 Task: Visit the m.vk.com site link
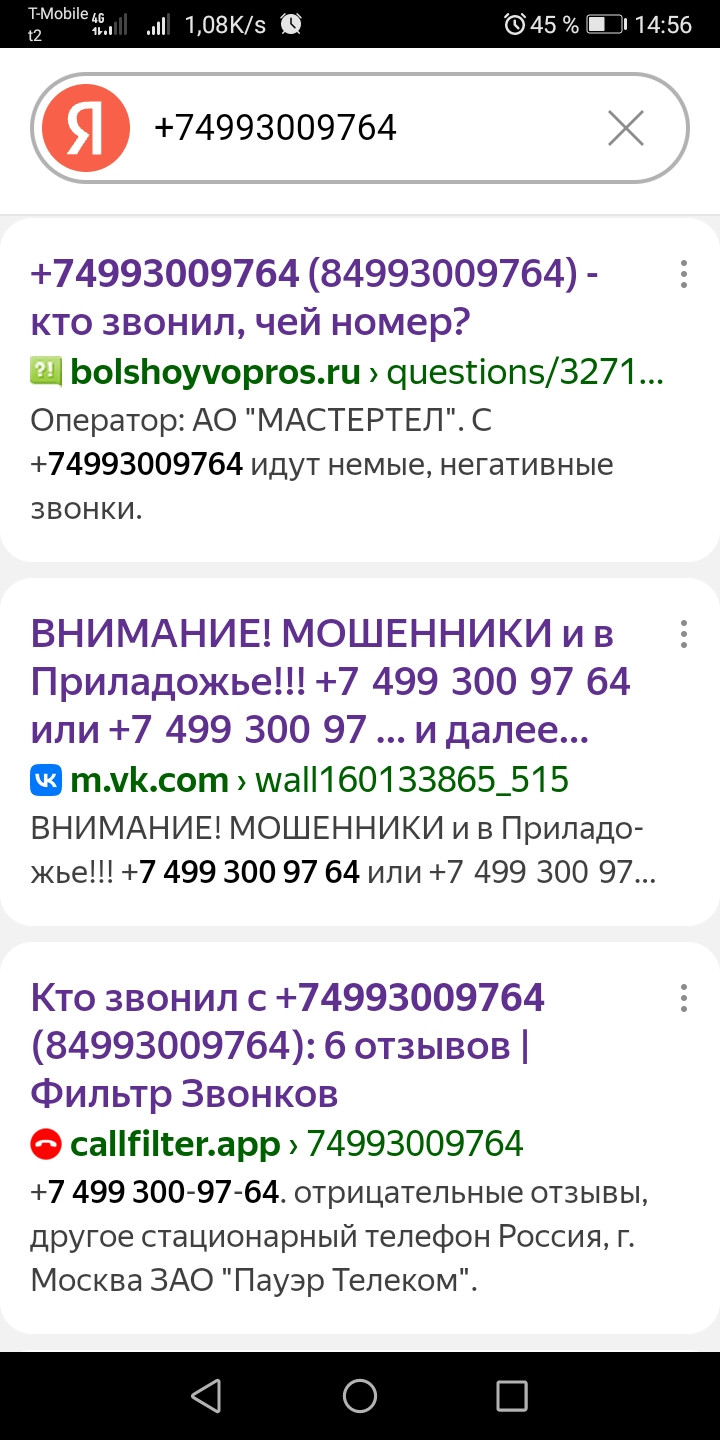coord(149,780)
